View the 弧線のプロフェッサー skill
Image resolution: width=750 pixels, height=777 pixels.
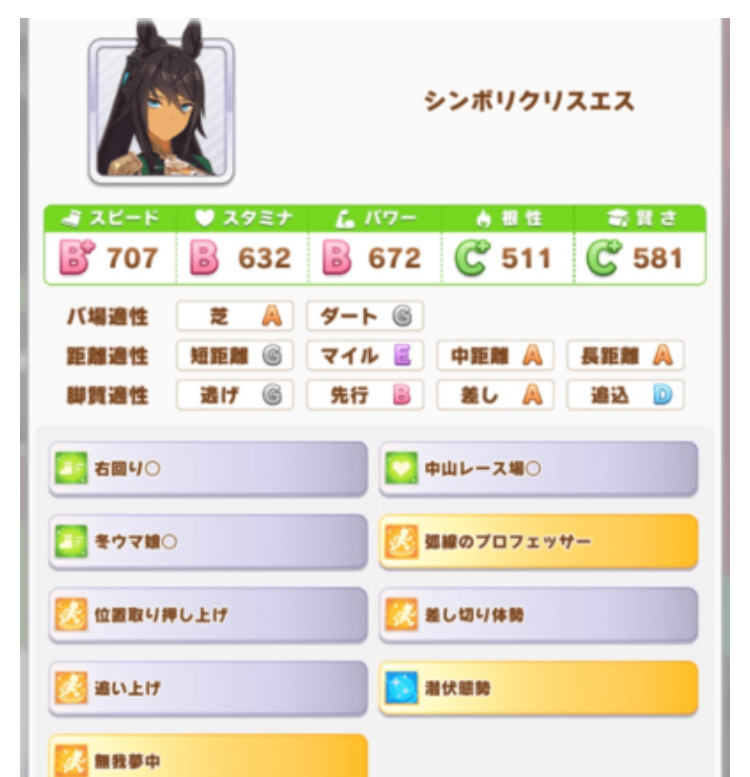(x=538, y=541)
